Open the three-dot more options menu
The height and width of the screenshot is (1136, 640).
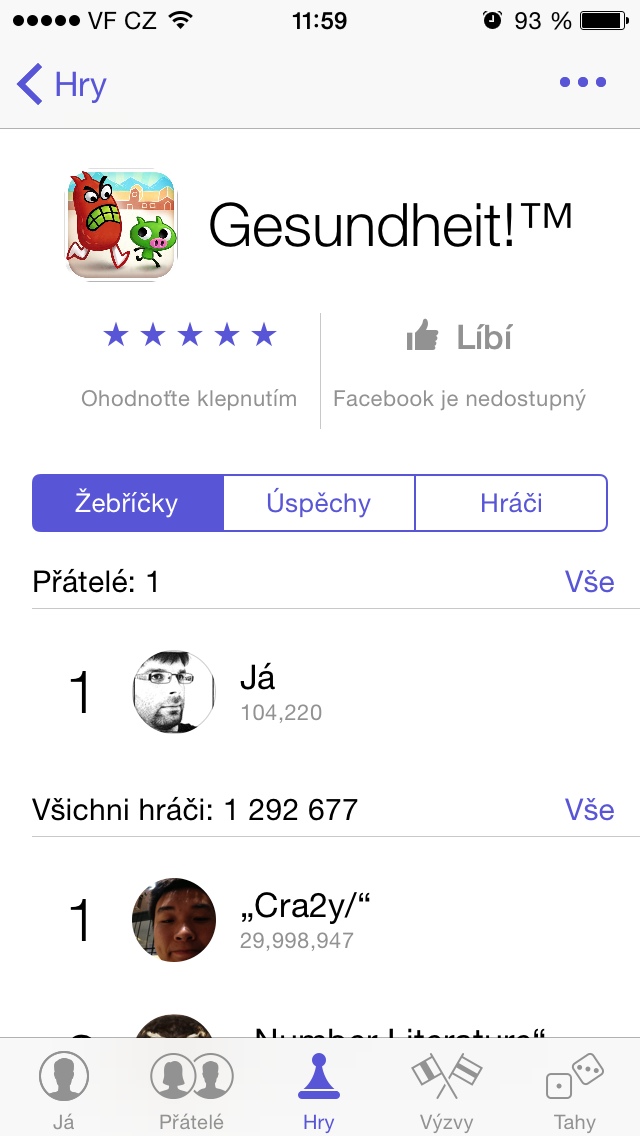[x=583, y=83]
